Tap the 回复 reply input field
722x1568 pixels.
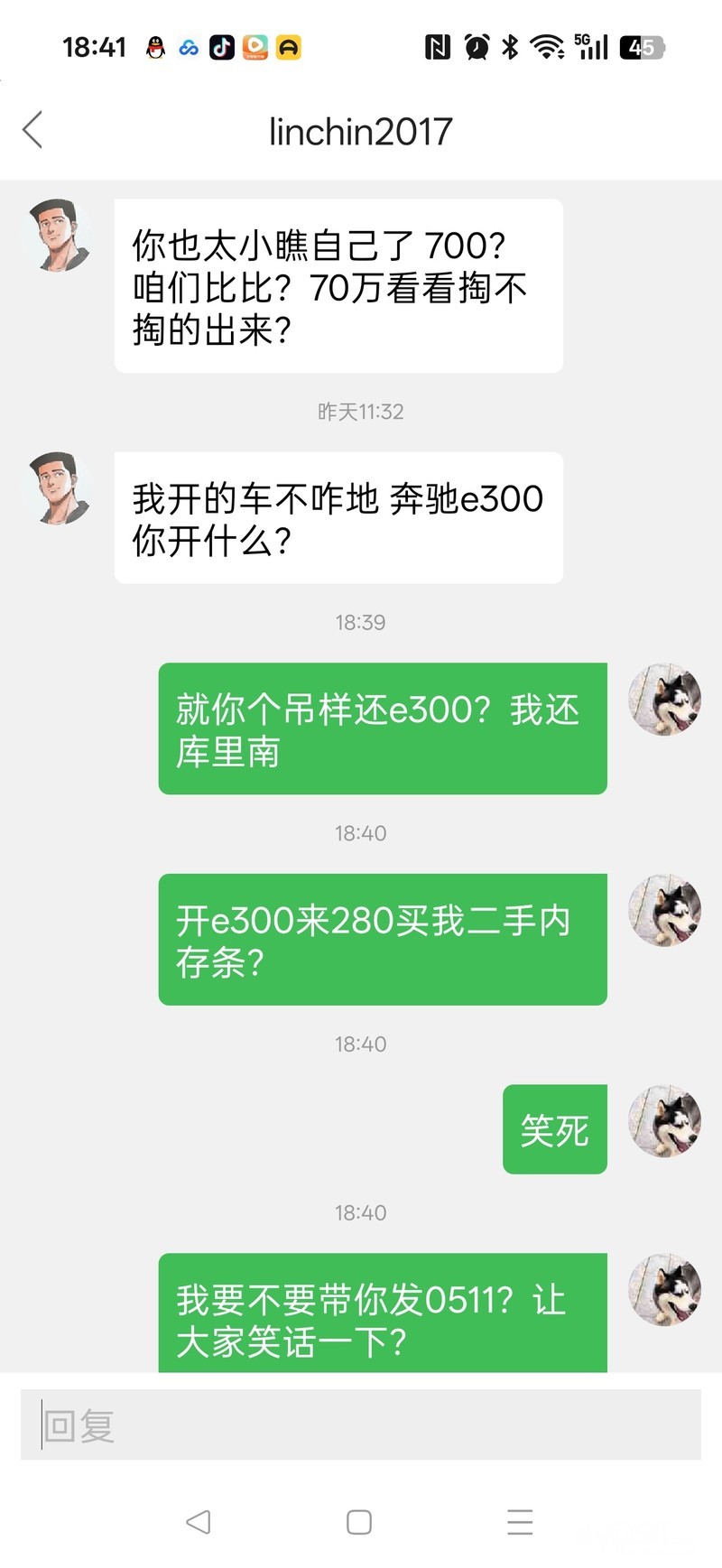click(x=361, y=1425)
